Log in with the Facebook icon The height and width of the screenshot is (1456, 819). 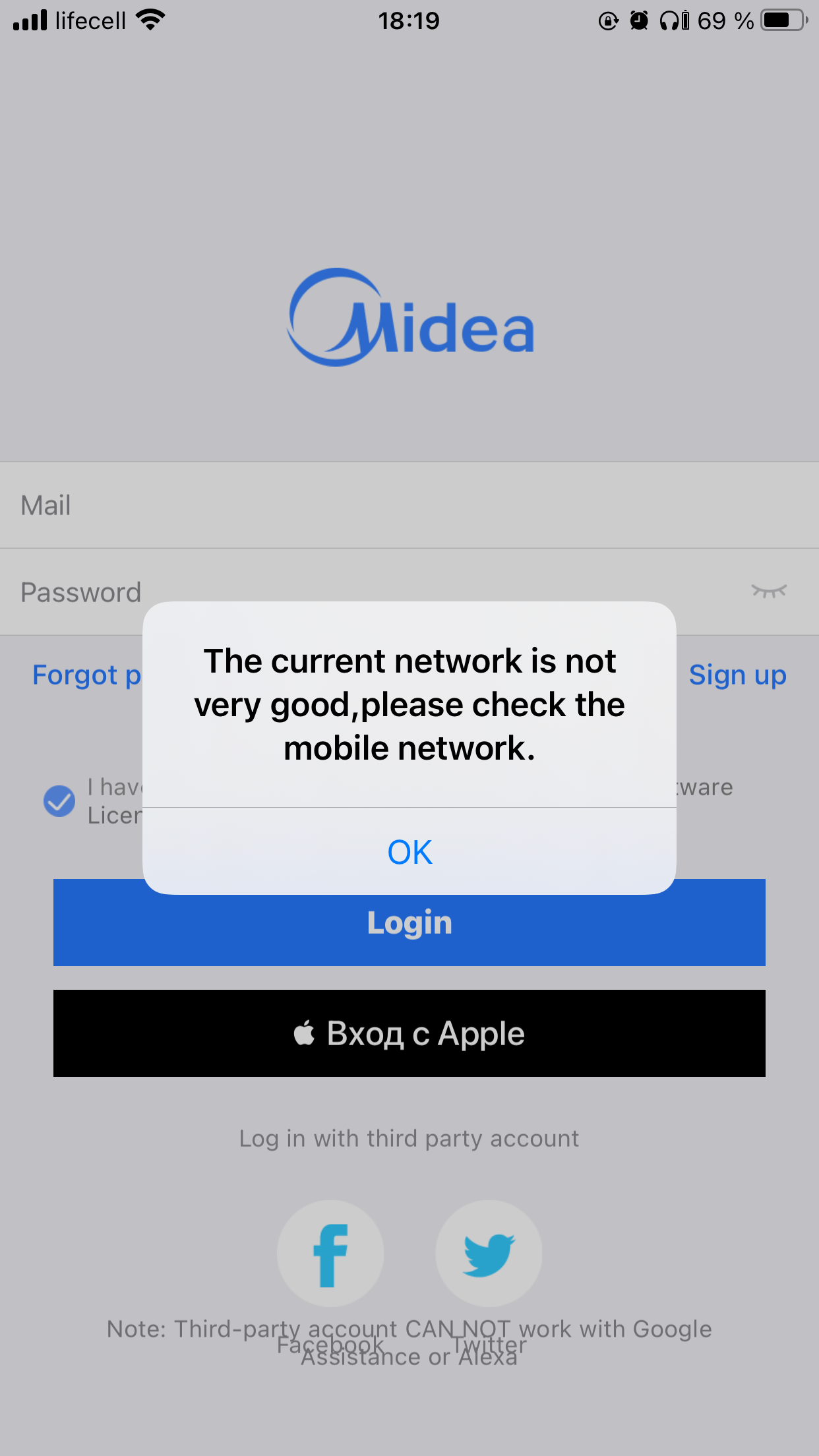coord(330,1254)
